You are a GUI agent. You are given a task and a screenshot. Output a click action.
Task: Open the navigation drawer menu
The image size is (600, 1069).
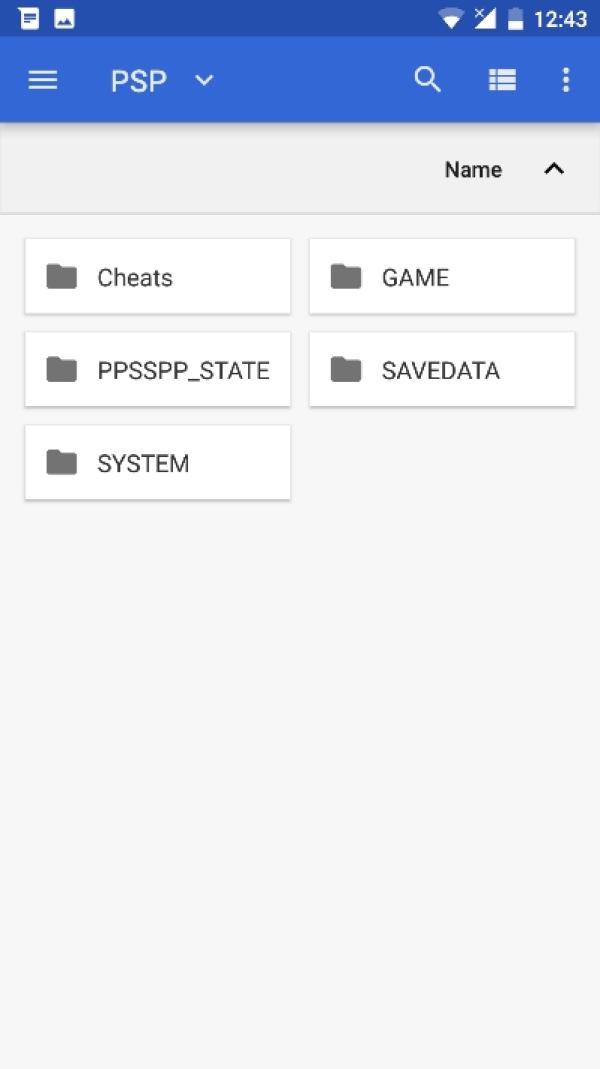tap(43, 80)
